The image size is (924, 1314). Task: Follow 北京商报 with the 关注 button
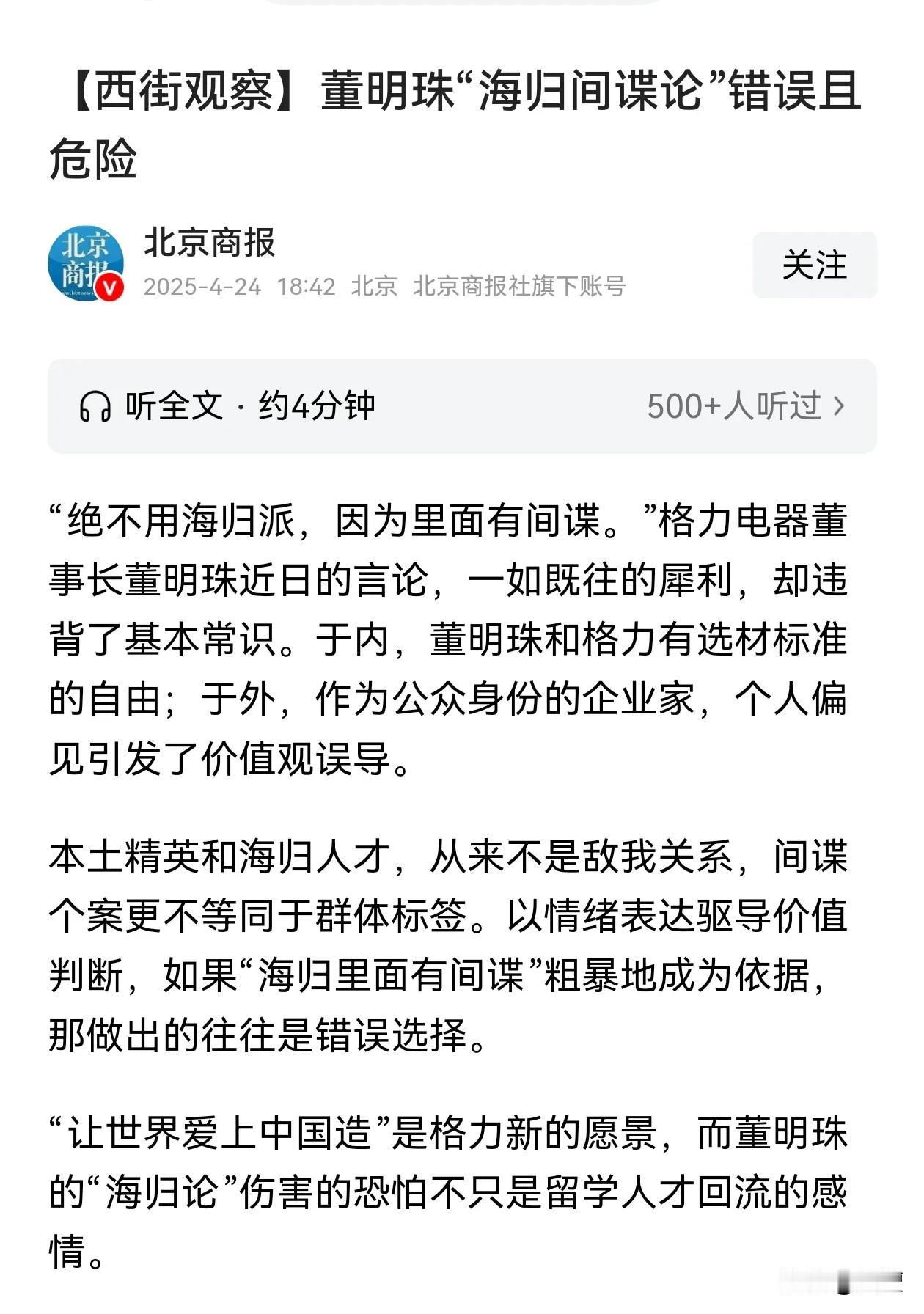click(815, 265)
